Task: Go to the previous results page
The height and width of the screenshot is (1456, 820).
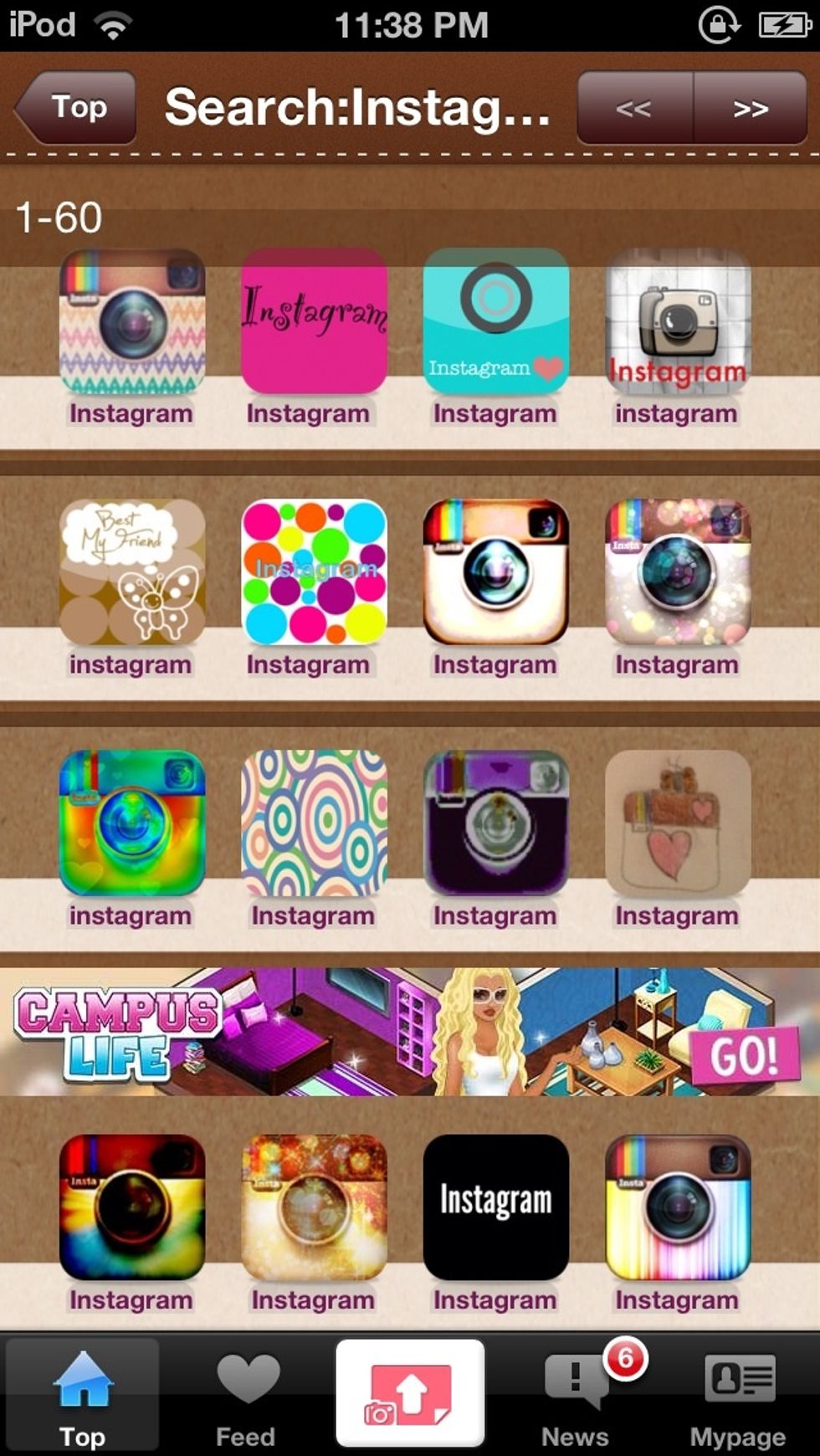Action: tap(634, 108)
